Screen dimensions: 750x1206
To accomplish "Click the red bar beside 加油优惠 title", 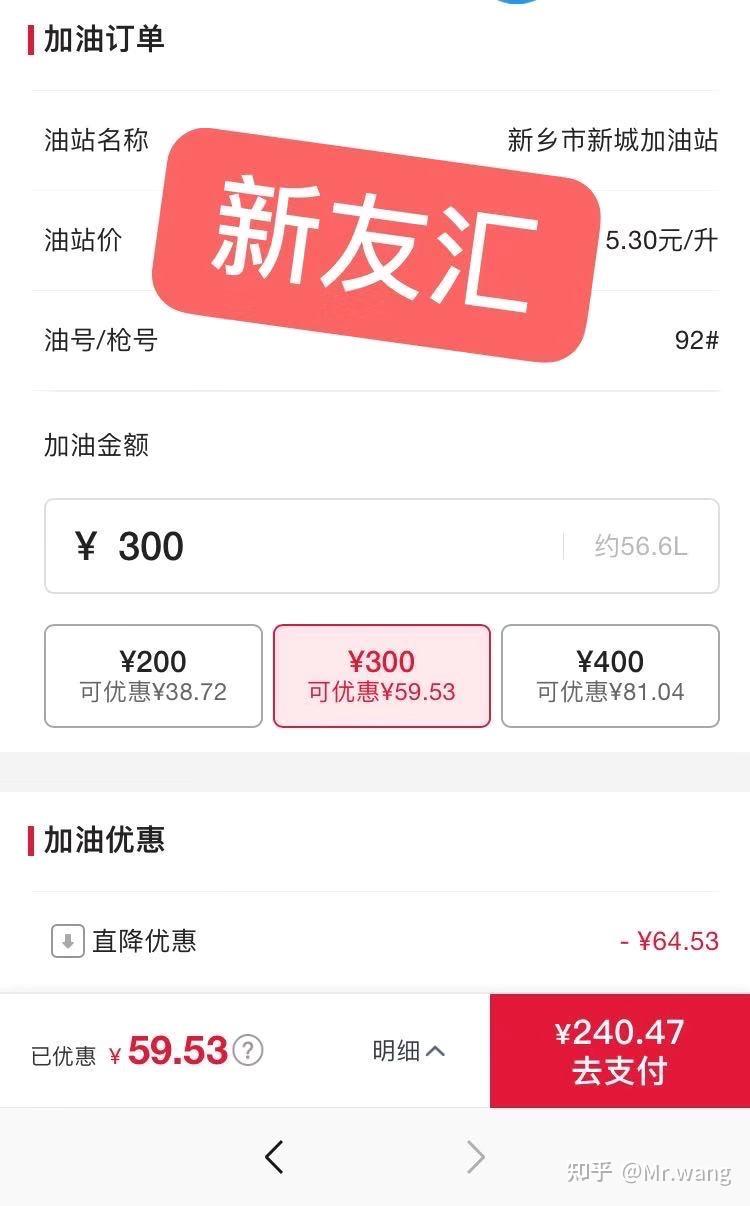I will [x=30, y=841].
